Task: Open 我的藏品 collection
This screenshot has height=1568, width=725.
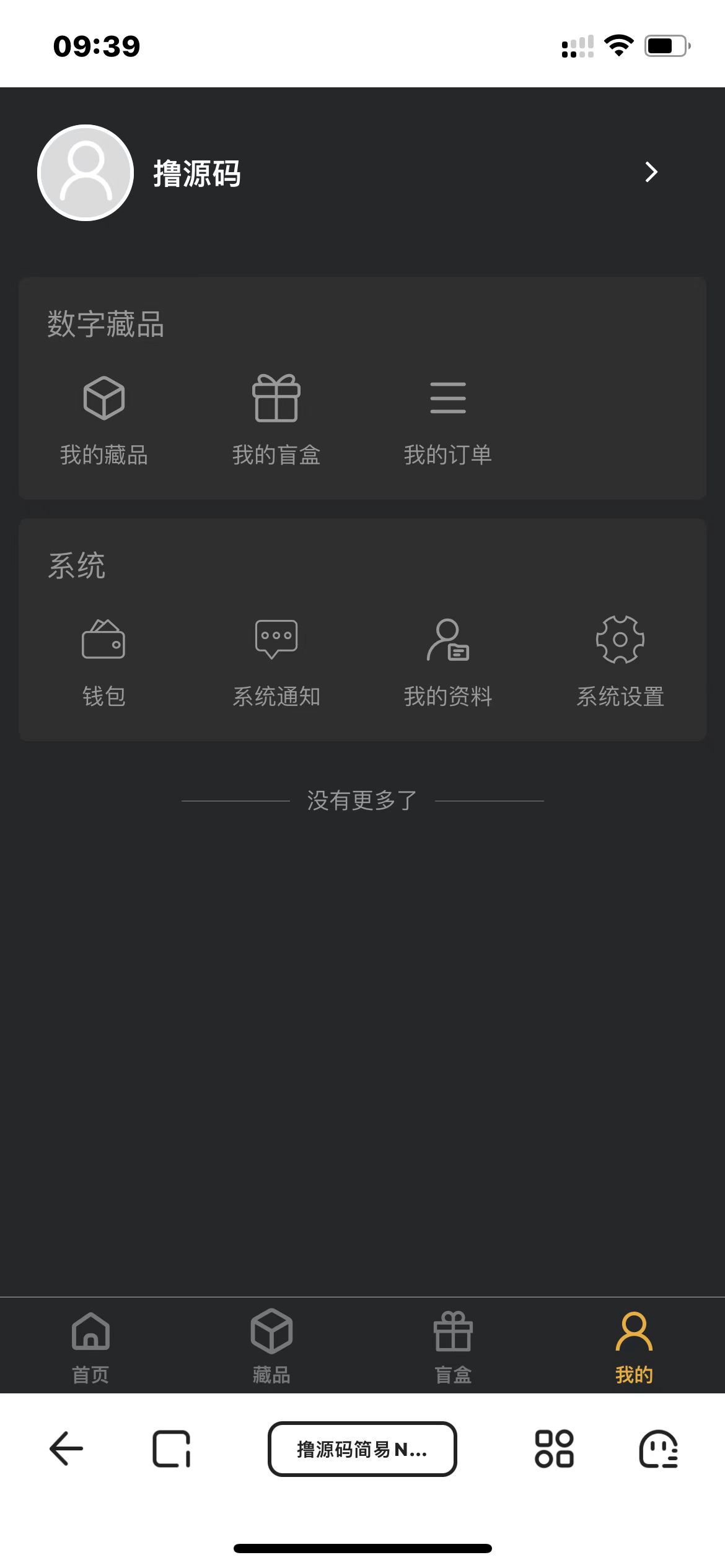Action: tap(104, 419)
